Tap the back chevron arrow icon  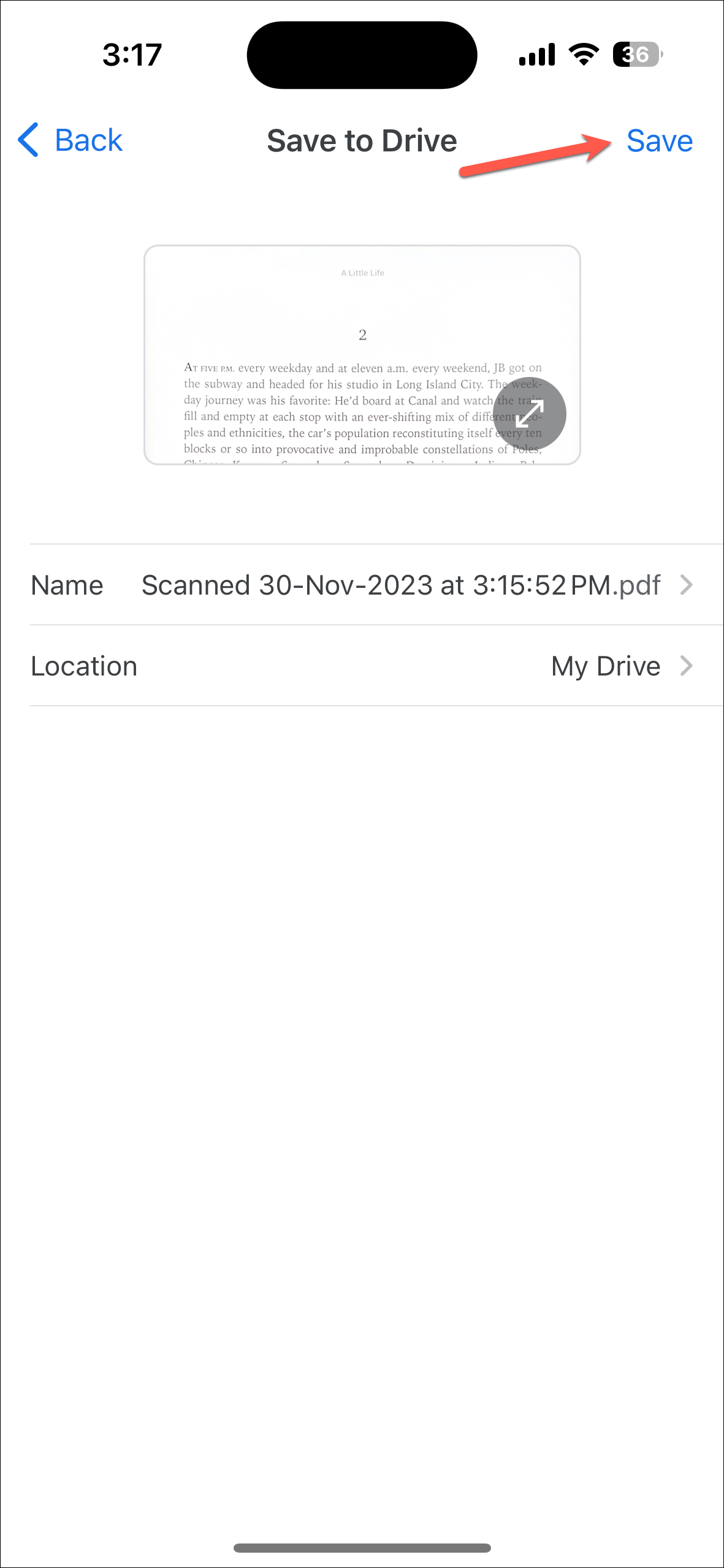[x=27, y=140]
